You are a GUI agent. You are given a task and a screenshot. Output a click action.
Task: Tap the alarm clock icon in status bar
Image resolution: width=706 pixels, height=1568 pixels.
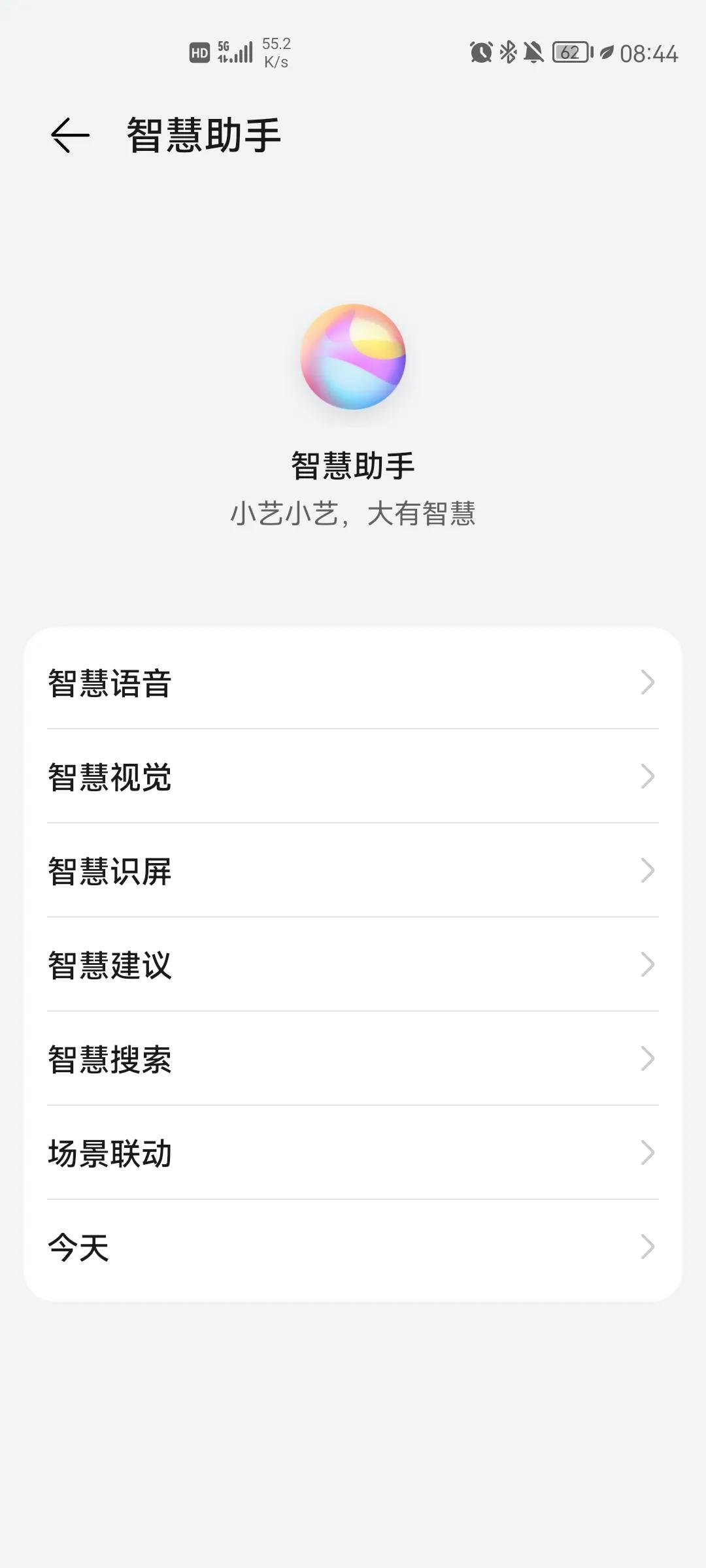[x=480, y=54]
